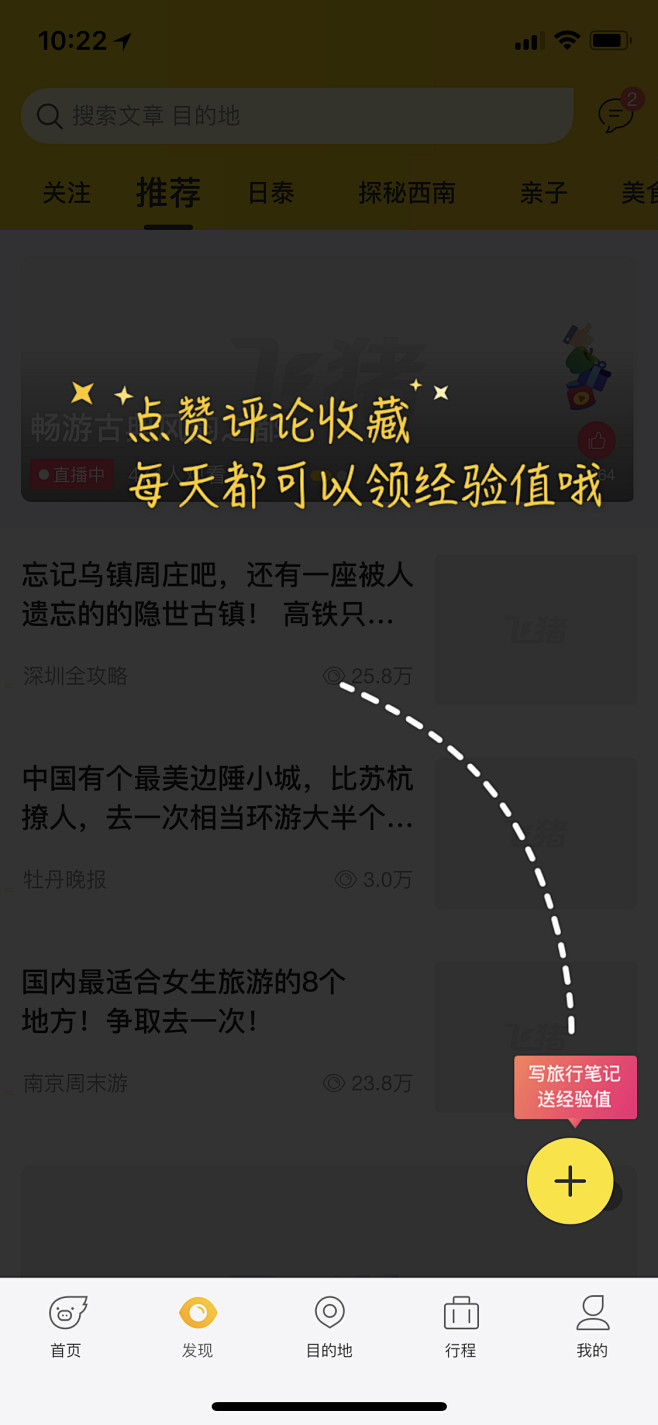658x1425 pixels.
Task: Select the 推荐 tab
Action: tap(168, 193)
